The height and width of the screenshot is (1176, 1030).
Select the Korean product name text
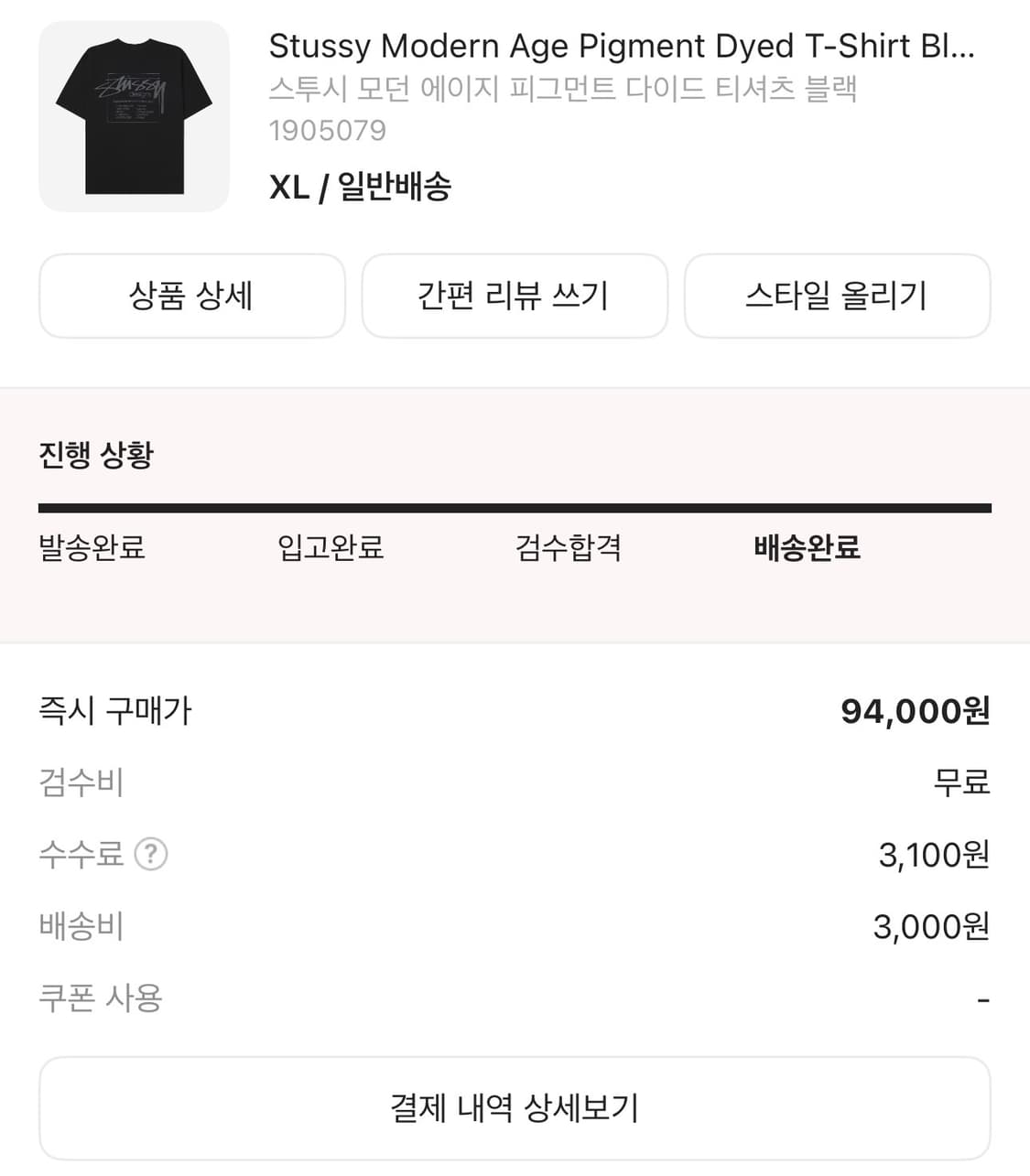click(x=564, y=90)
